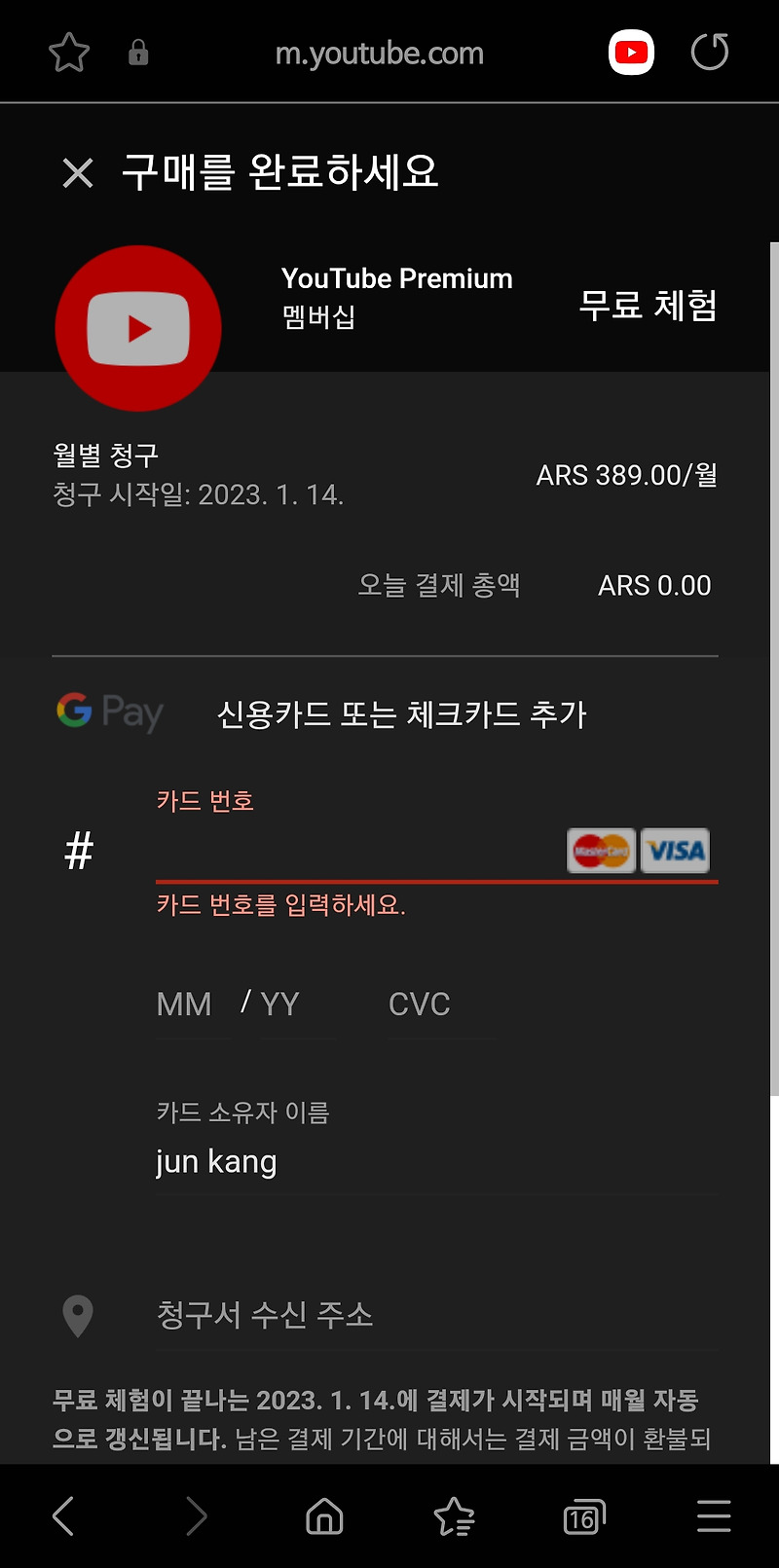
Task: Open the browser menu with hamburger icon
Action: click(714, 1515)
